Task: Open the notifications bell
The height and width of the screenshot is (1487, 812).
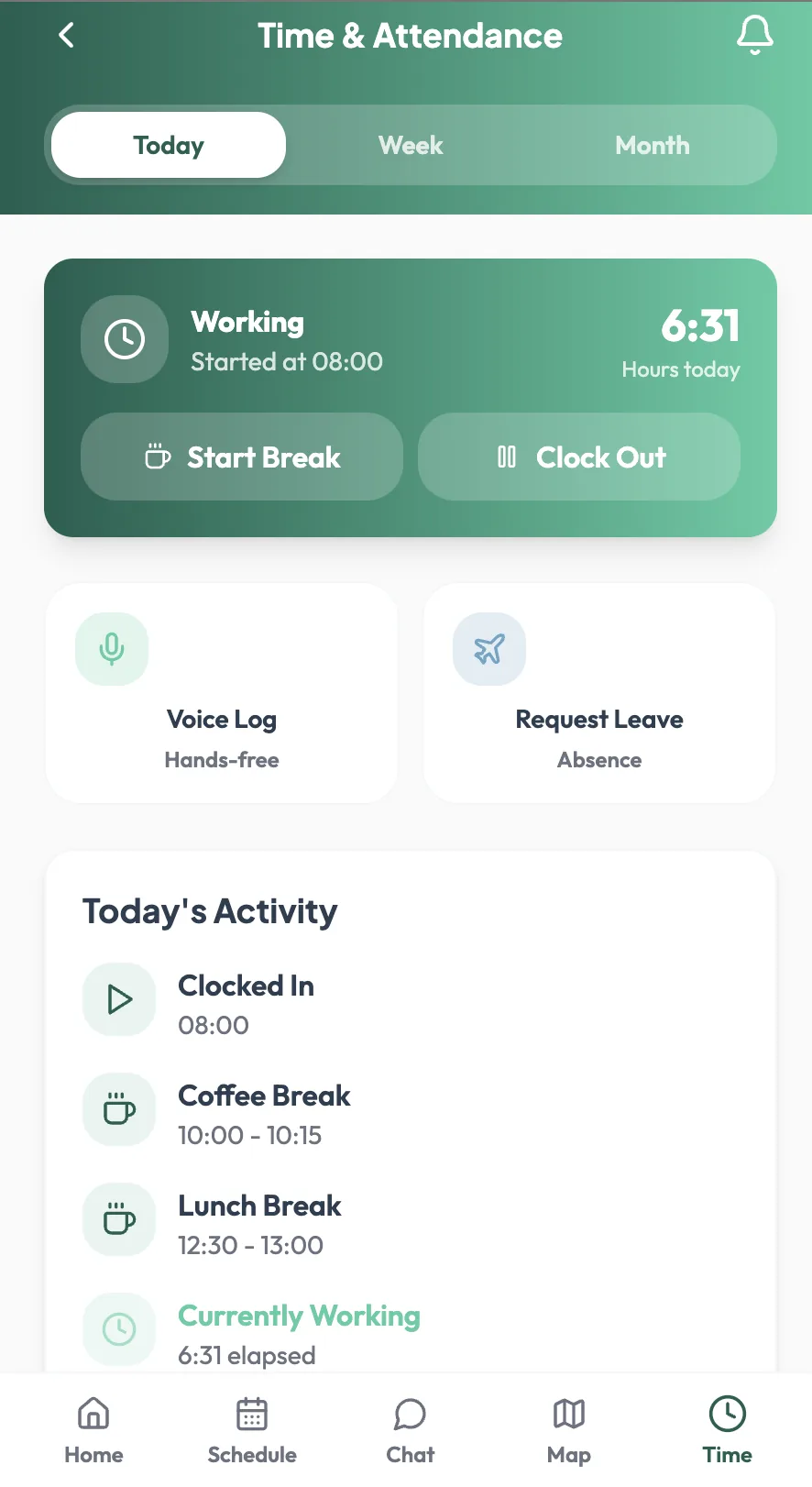Action: [x=755, y=36]
